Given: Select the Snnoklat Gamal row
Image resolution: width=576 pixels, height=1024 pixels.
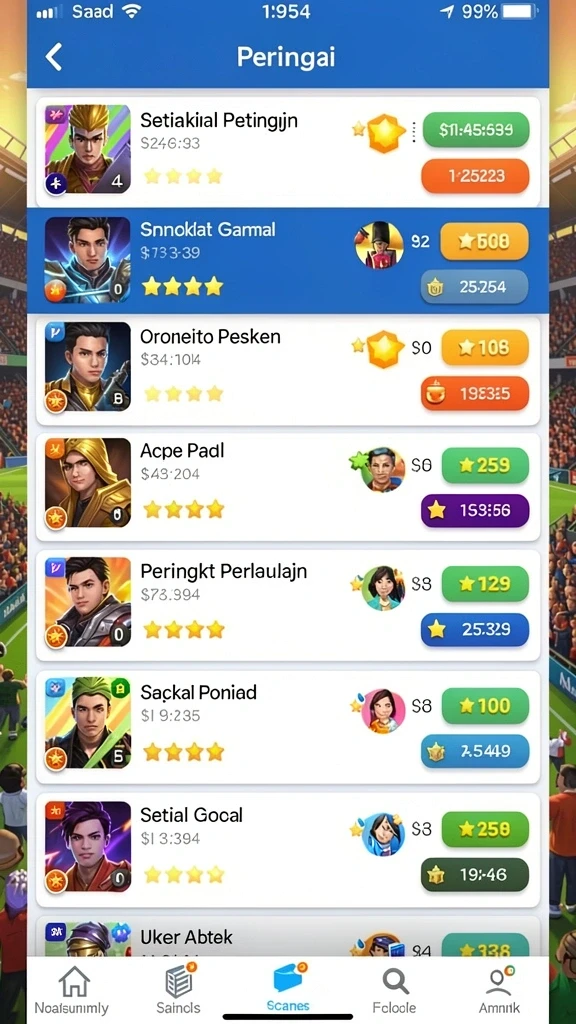Looking at the screenshot, I should pyautogui.click(x=288, y=261).
